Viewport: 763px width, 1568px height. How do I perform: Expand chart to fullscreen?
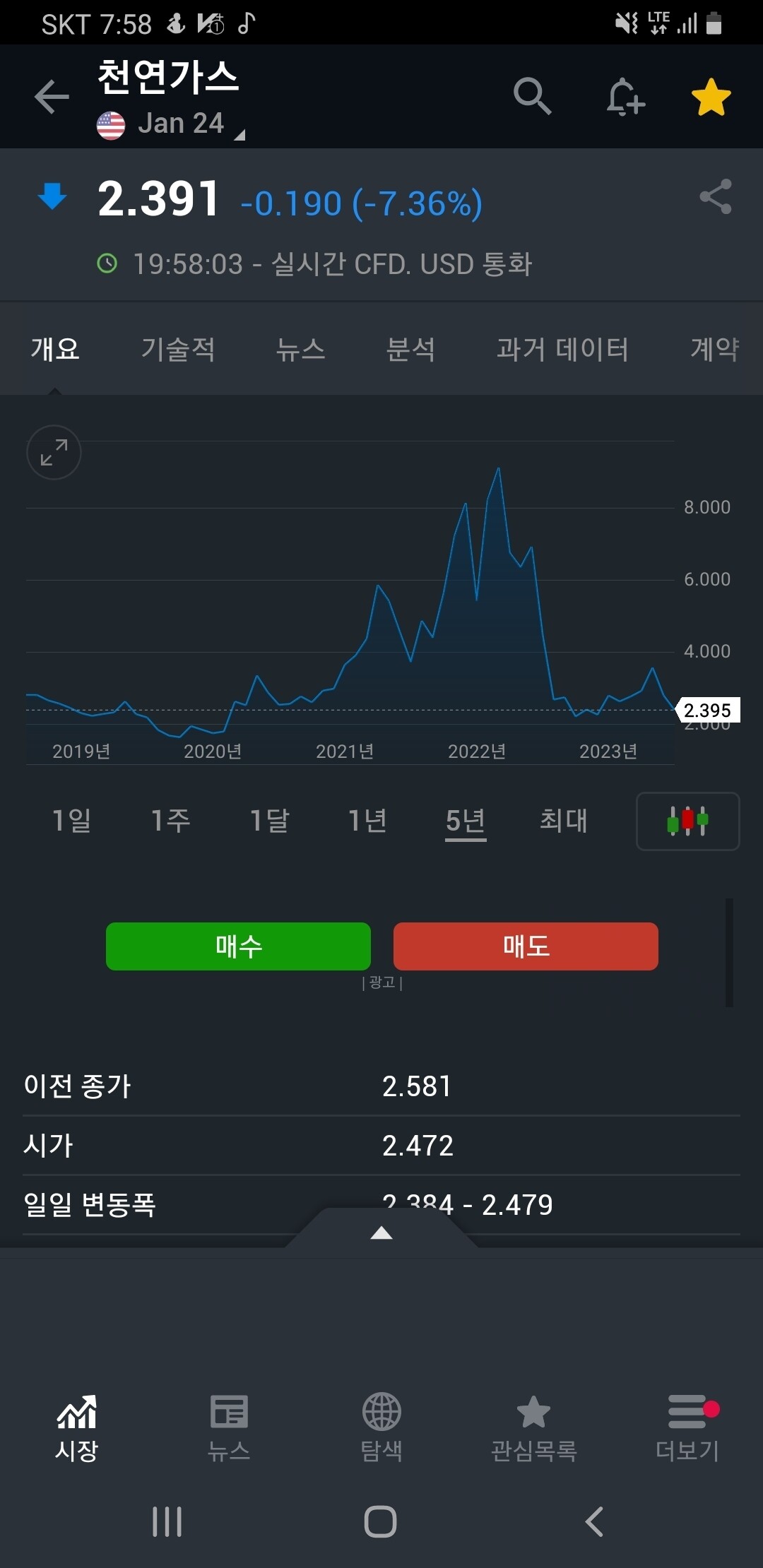(x=53, y=453)
